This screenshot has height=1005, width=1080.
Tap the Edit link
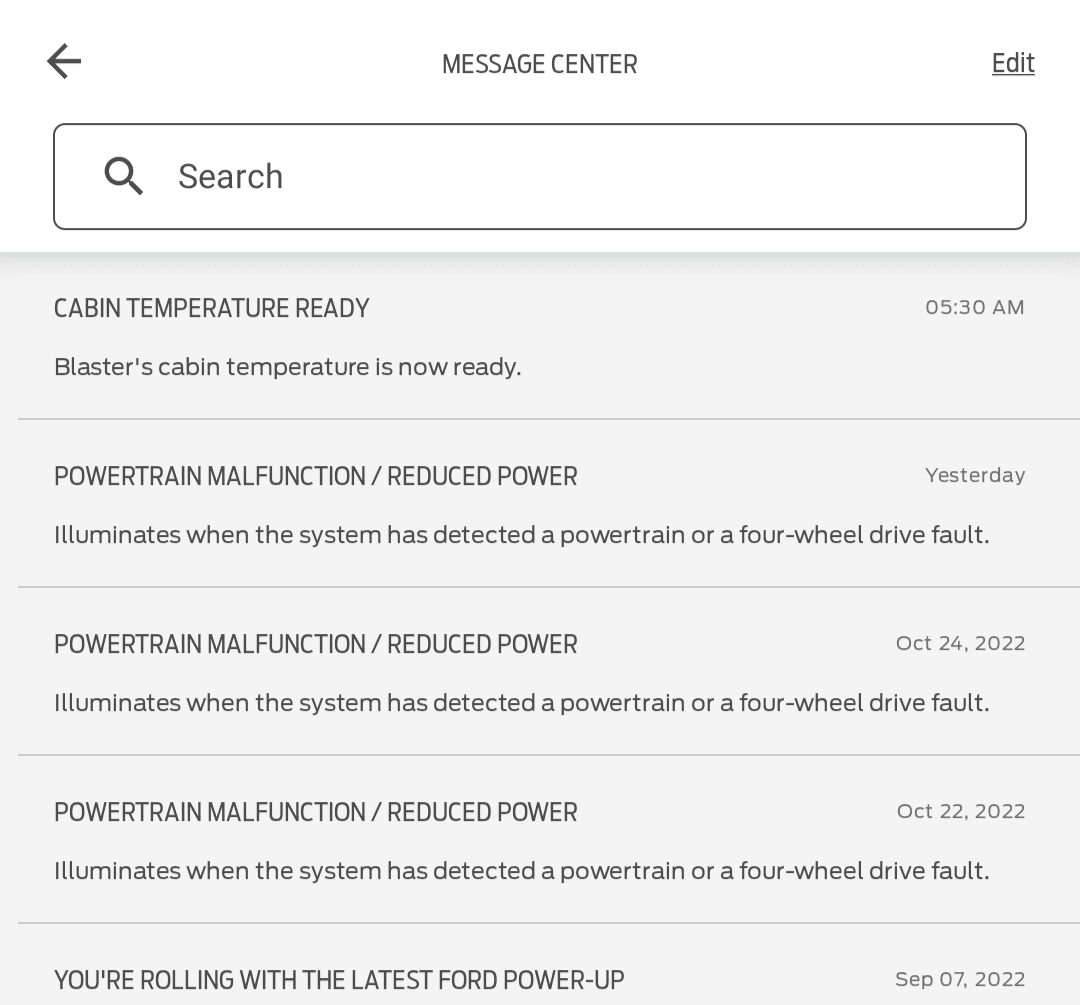(1012, 63)
